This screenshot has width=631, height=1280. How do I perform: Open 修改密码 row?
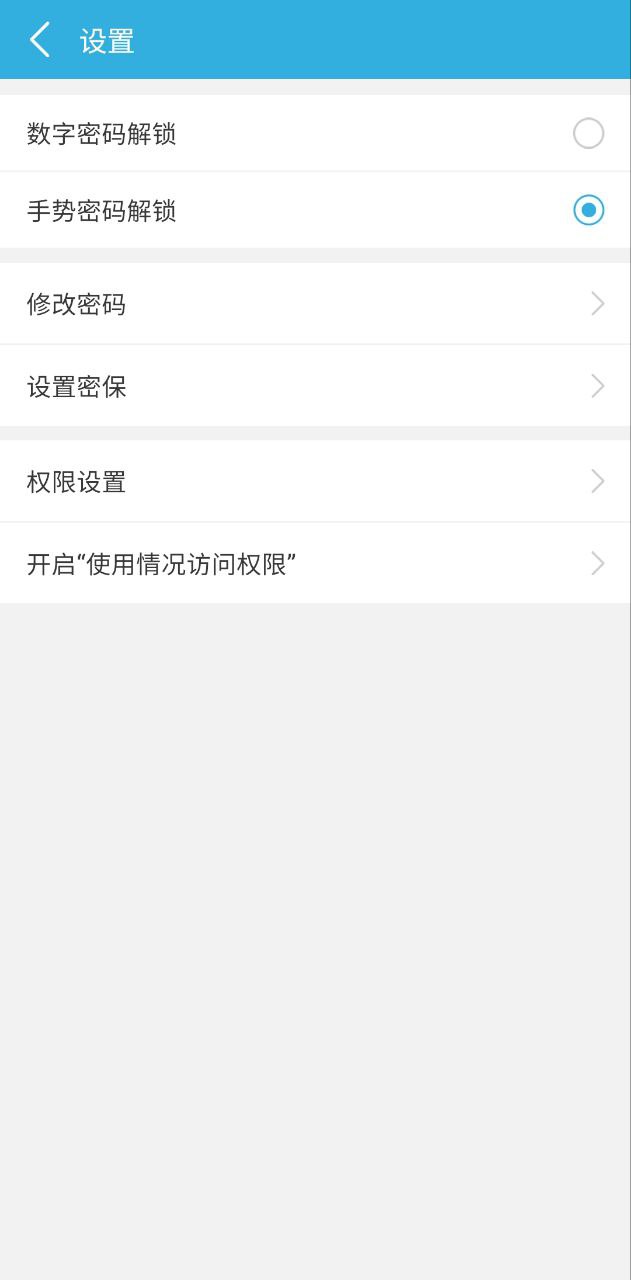315,304
